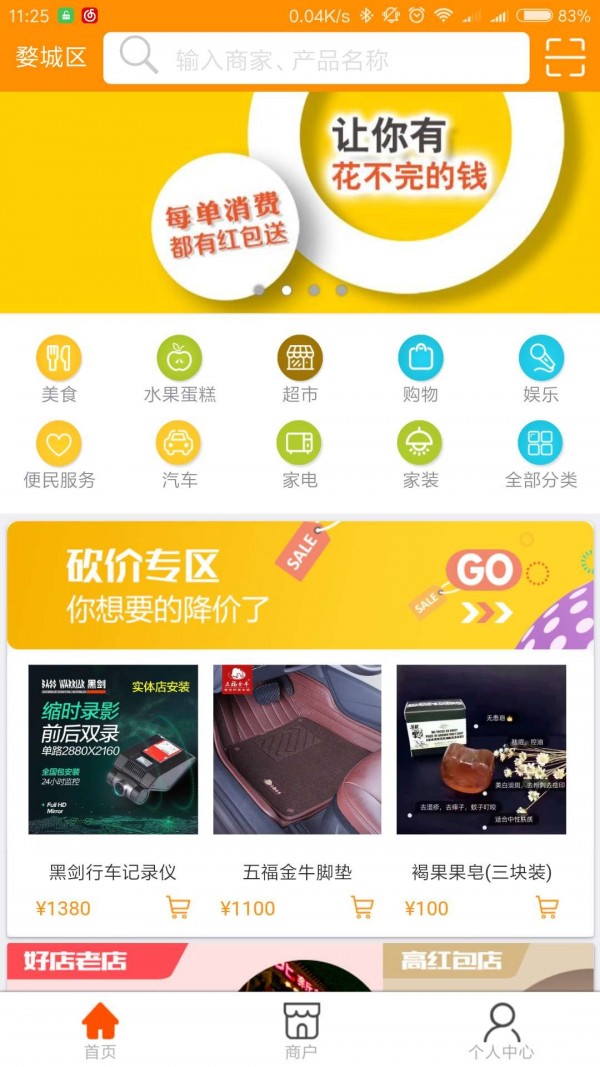Viewport: 600px width, 1067px height.
Task: Add 褐果果皂(三块装) to cart
Action: [547, 907]
